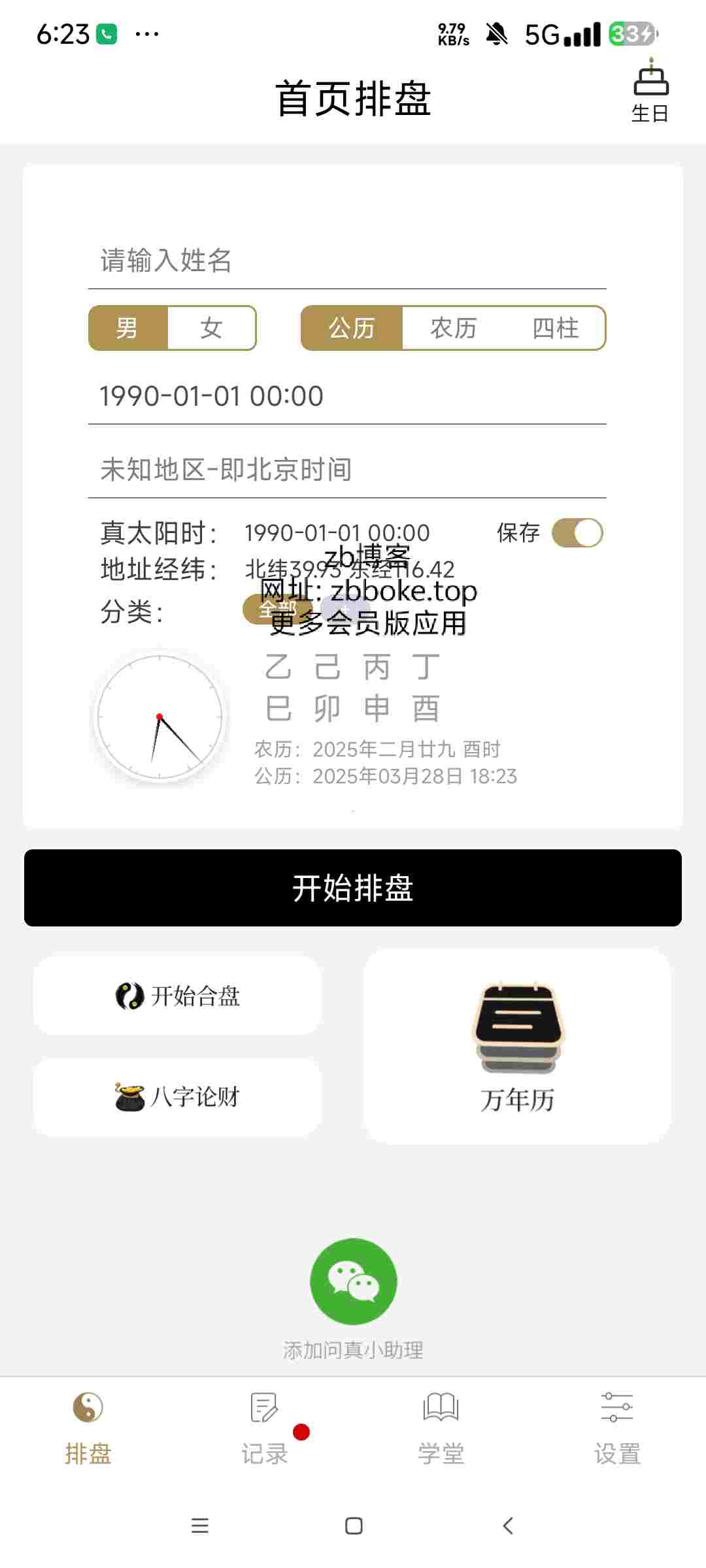Open the 1990-01-01 00:00 date picker
Viewport: 706px width, 1568px height.
pyautogui.click(x=347, y=396)
